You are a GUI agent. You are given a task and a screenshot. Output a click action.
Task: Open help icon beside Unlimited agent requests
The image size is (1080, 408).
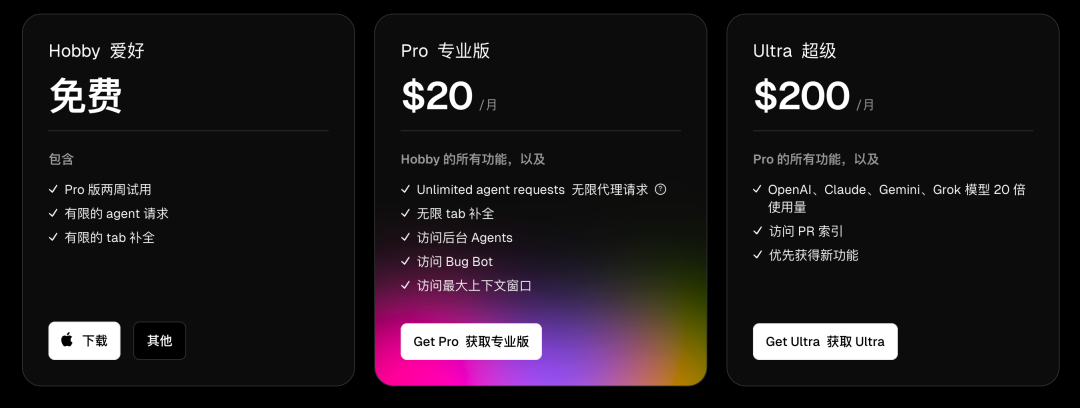660,189
